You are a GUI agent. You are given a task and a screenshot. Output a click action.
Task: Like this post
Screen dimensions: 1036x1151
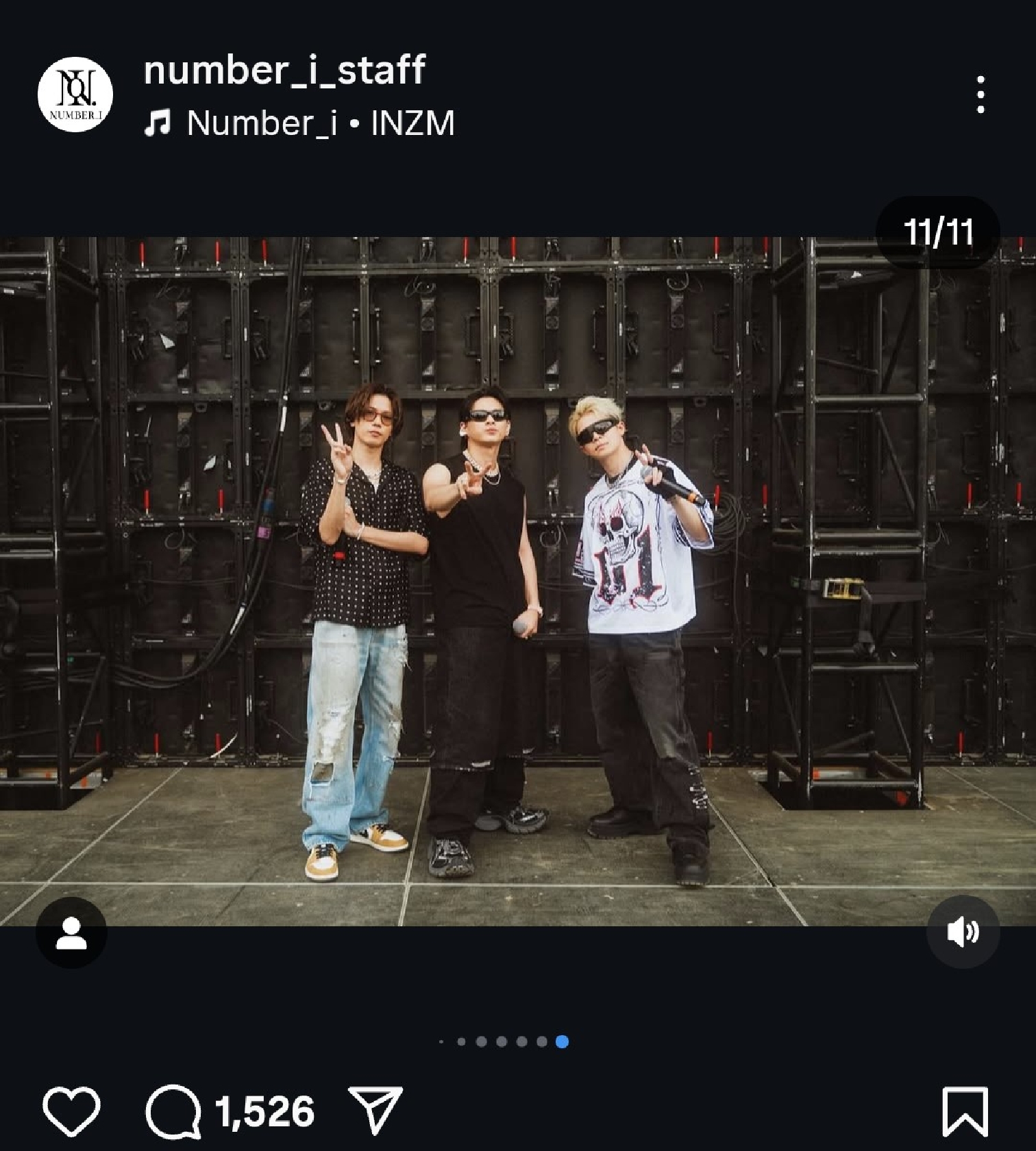71,1111
